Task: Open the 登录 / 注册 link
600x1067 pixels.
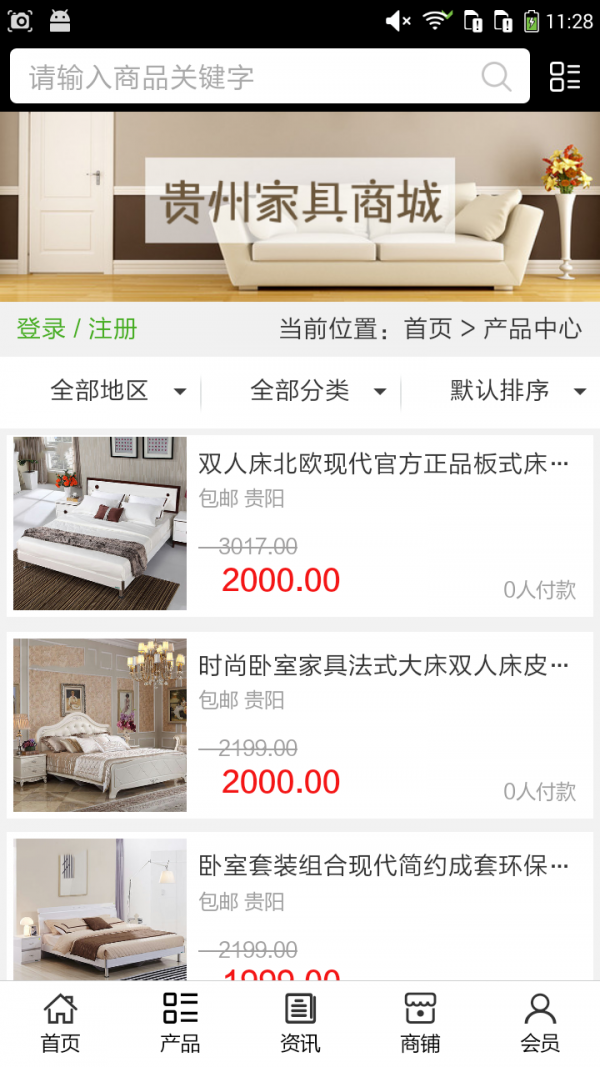Action: (x=77, y=328)
